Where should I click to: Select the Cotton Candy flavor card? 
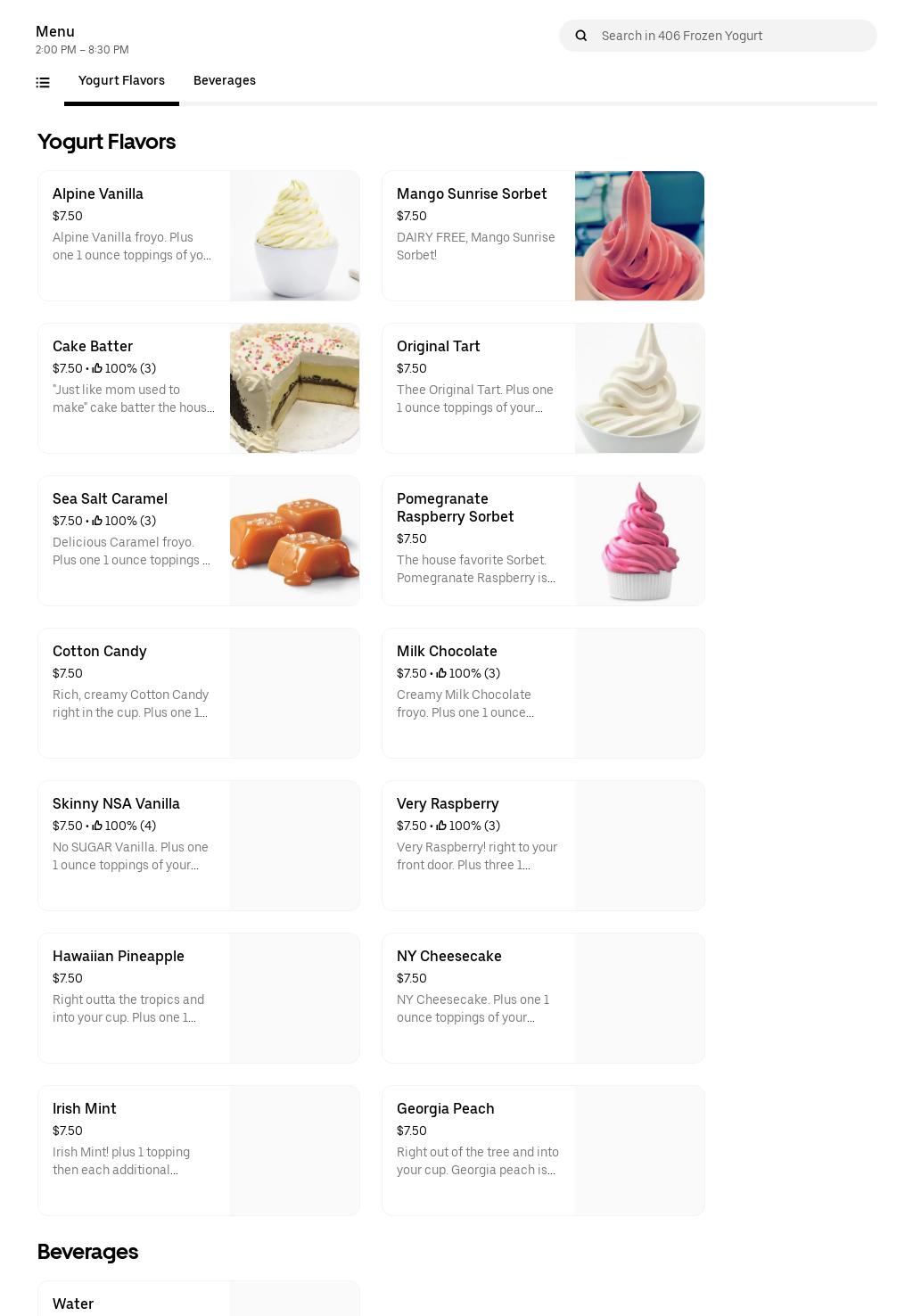click(x=199, y=693)
